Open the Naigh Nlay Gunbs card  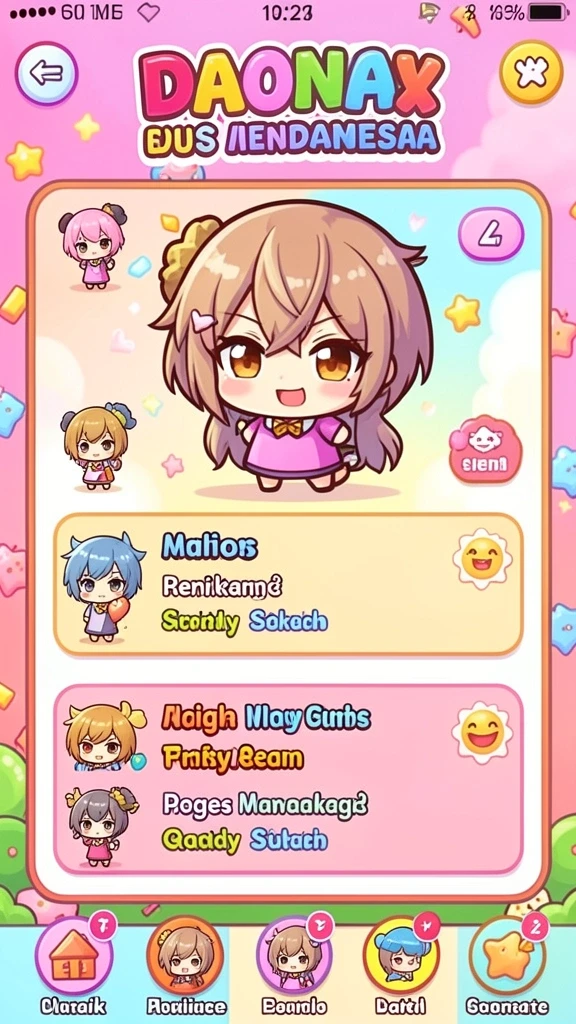tap(288, 779)
